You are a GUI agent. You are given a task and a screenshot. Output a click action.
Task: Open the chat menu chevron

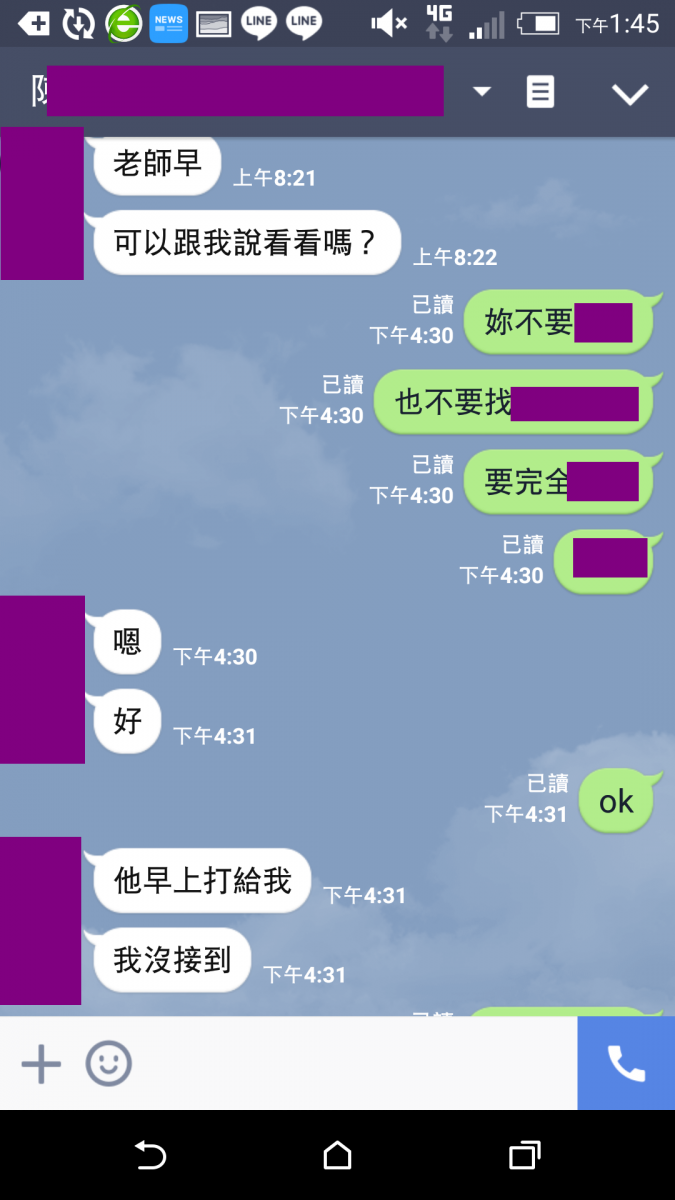630,94
